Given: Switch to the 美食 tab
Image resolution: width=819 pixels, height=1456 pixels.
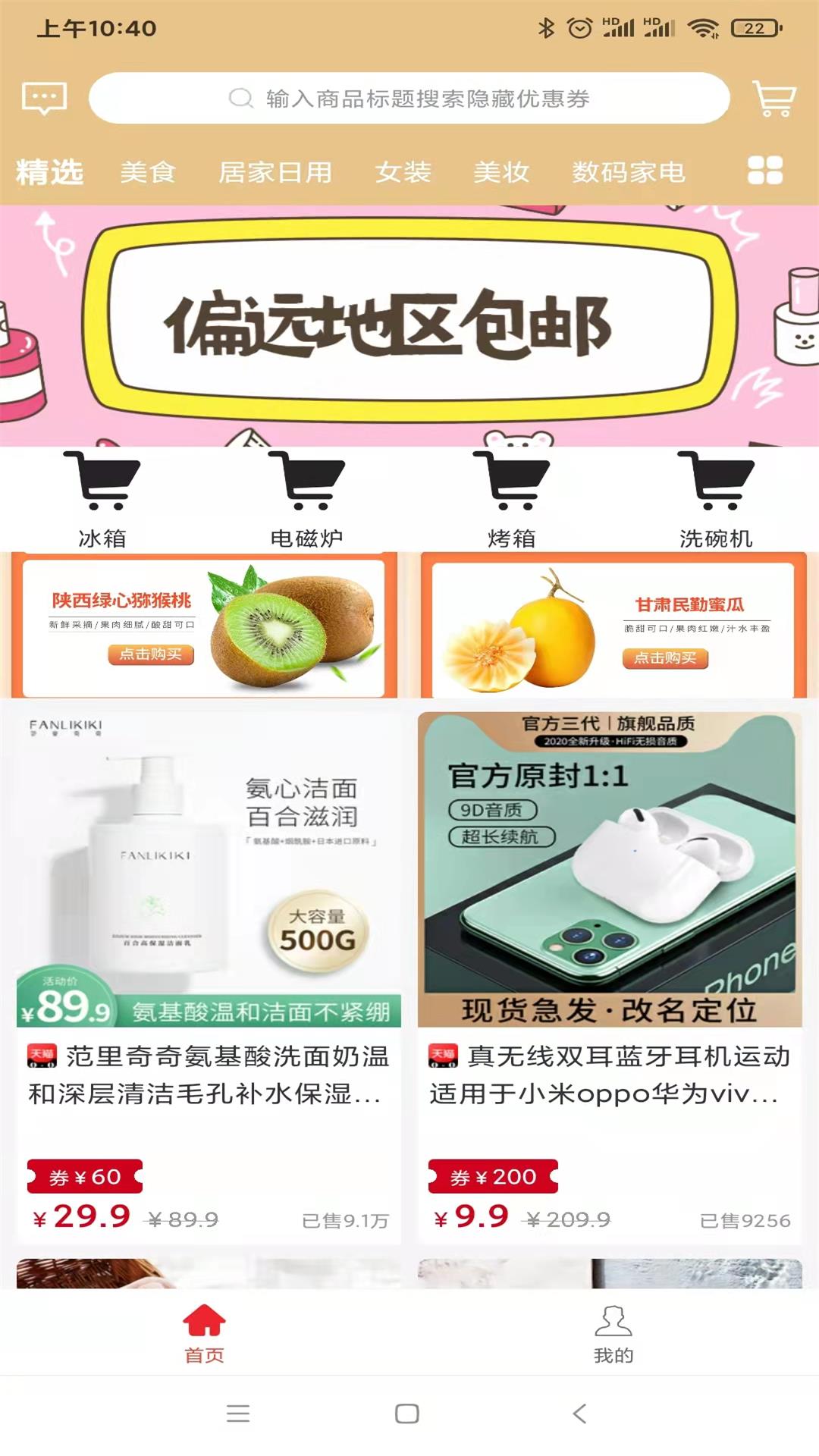Looking at the screenshot, I should (148, 173).
